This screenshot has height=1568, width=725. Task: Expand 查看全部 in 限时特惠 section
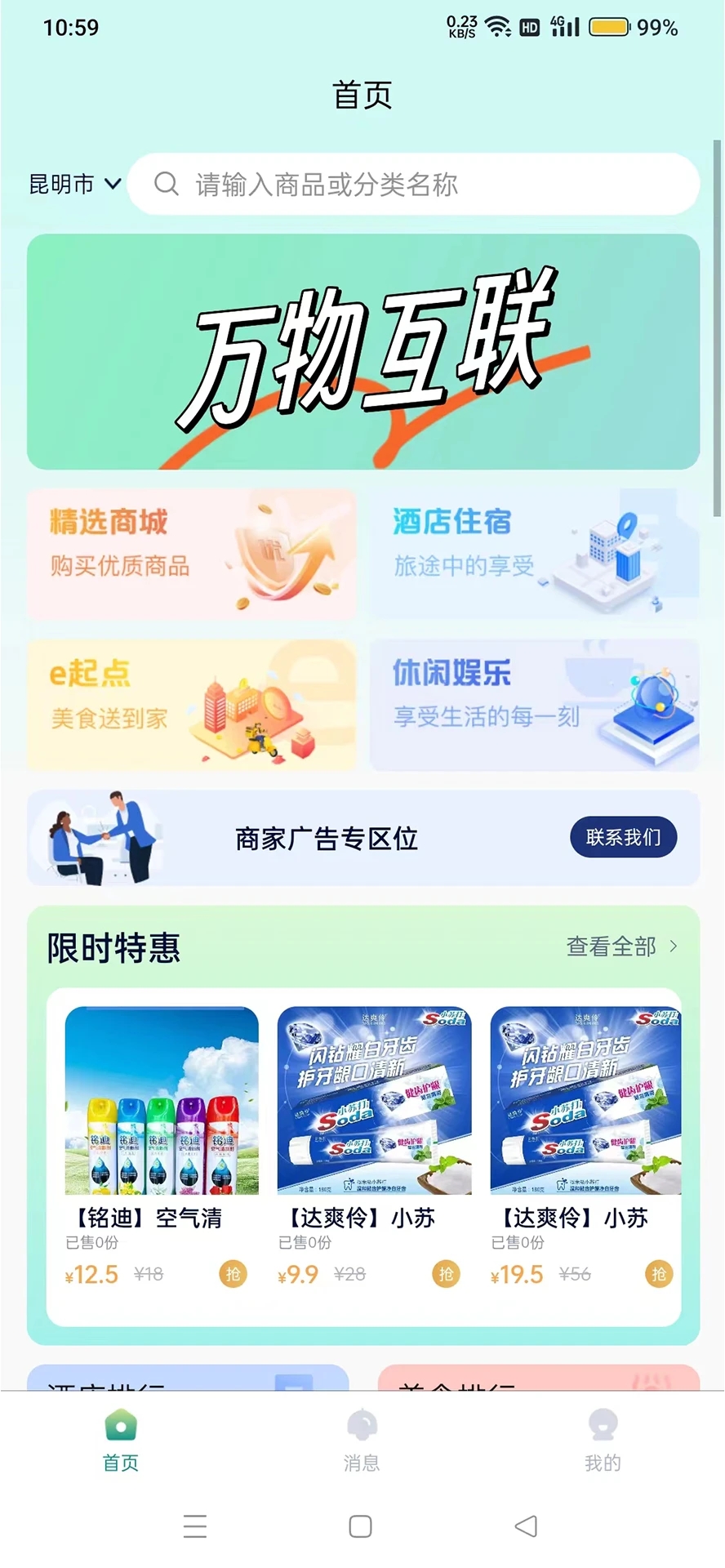pos(619,947)
